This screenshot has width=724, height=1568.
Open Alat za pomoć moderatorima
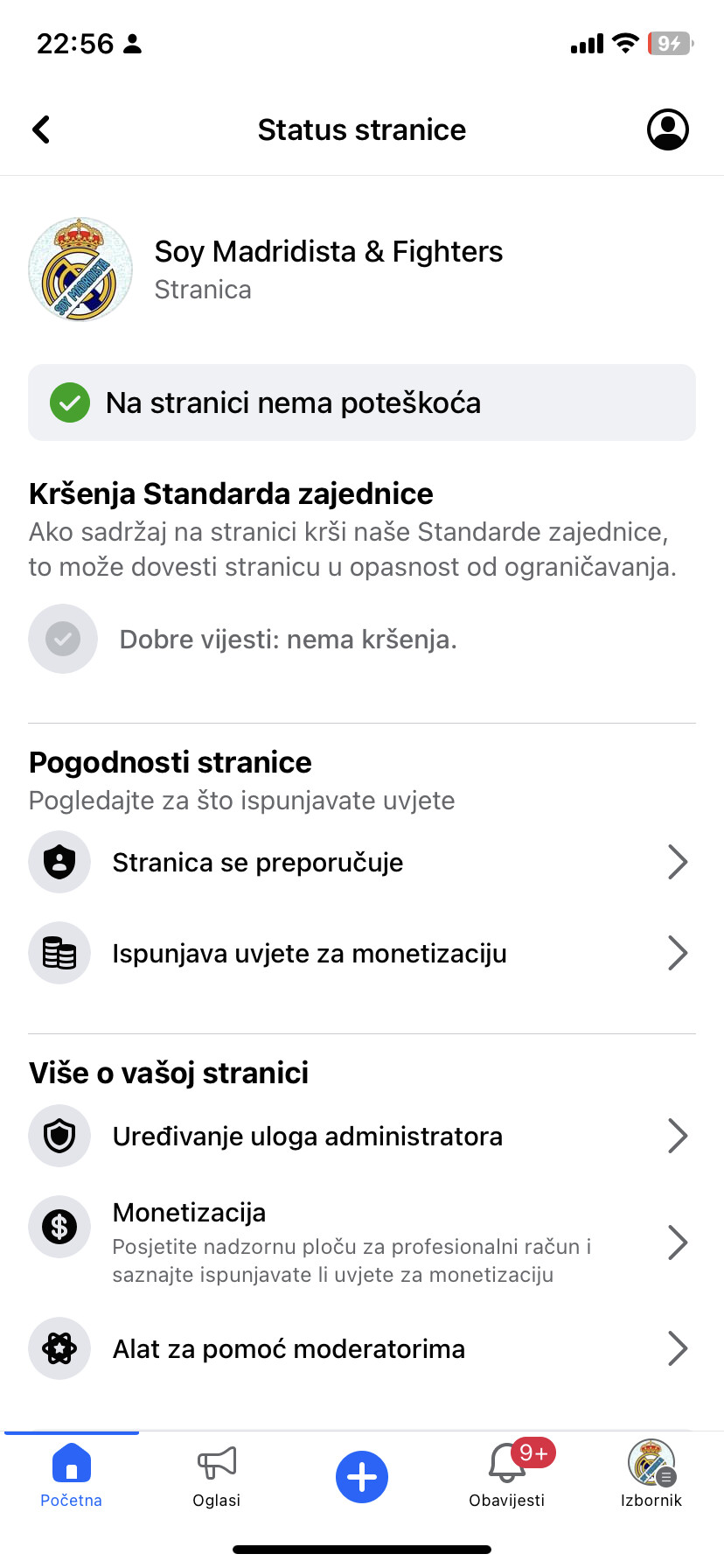click(x=362, y=1348)
